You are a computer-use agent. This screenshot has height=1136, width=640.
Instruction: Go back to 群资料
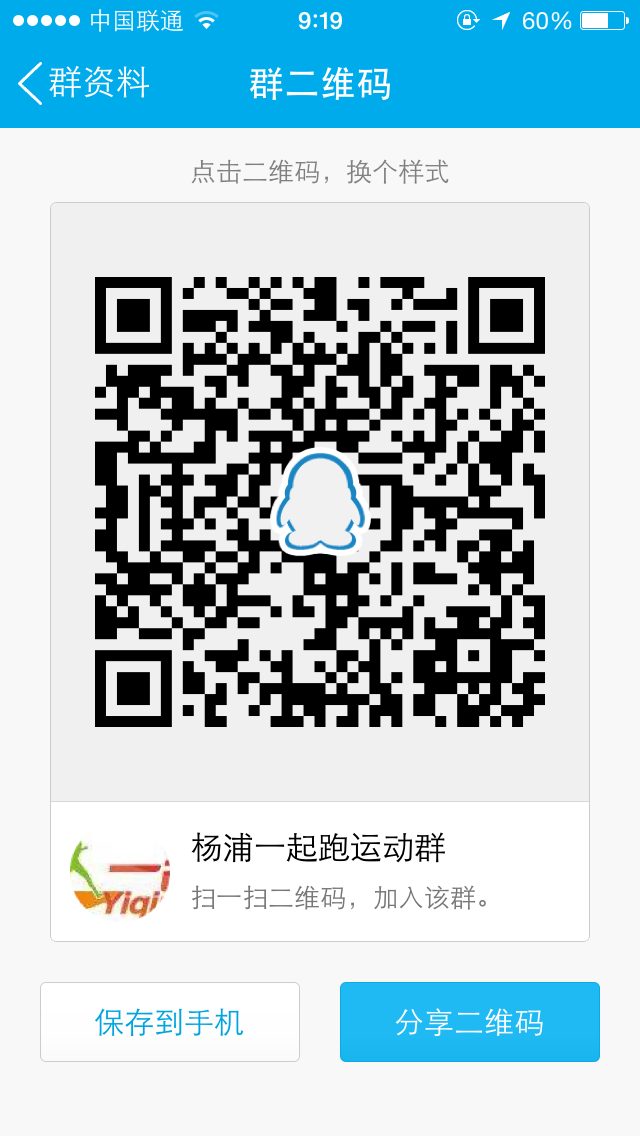click(x=83, y=83)
